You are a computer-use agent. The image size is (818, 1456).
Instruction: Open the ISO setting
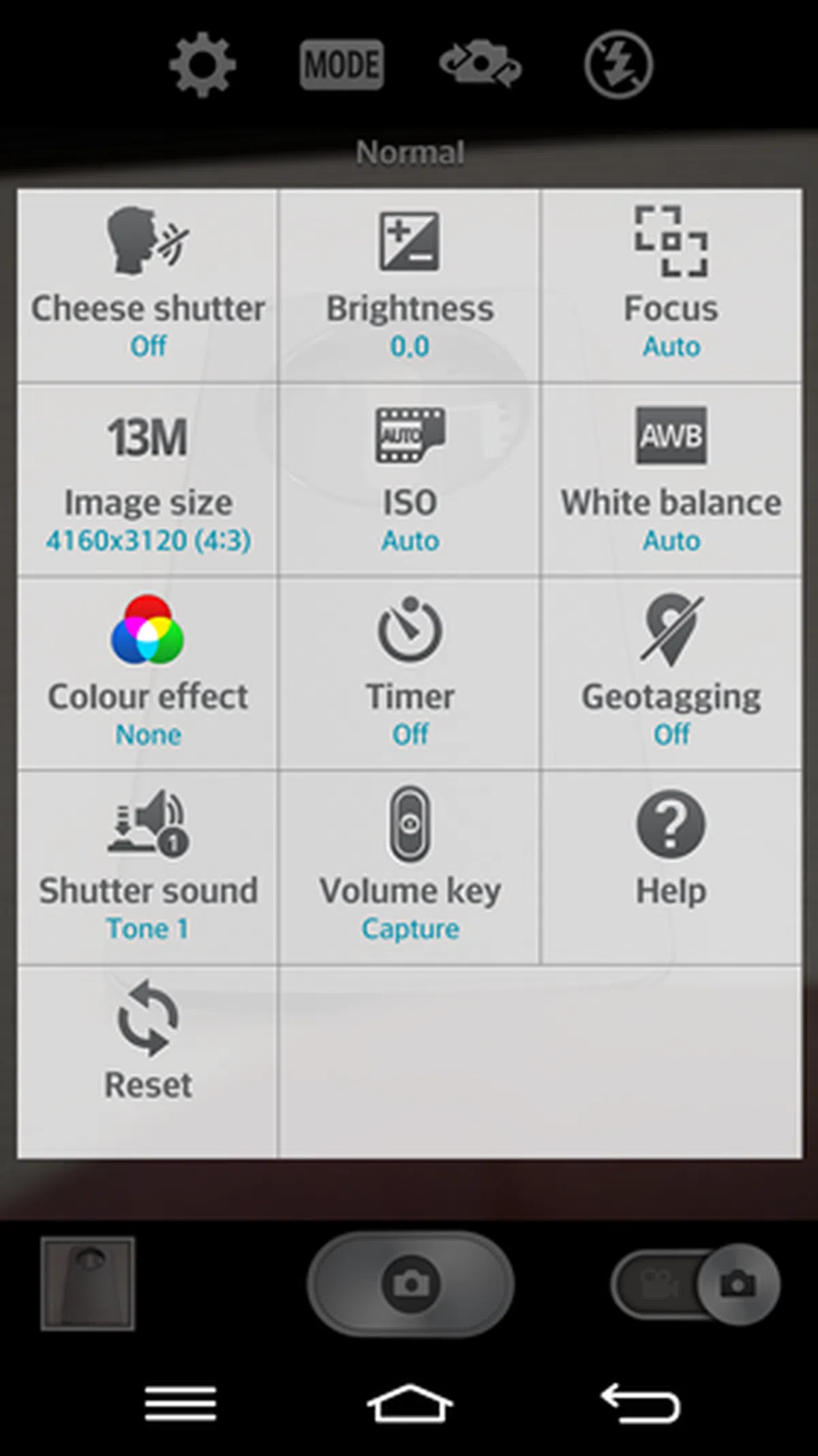point(410,480)
